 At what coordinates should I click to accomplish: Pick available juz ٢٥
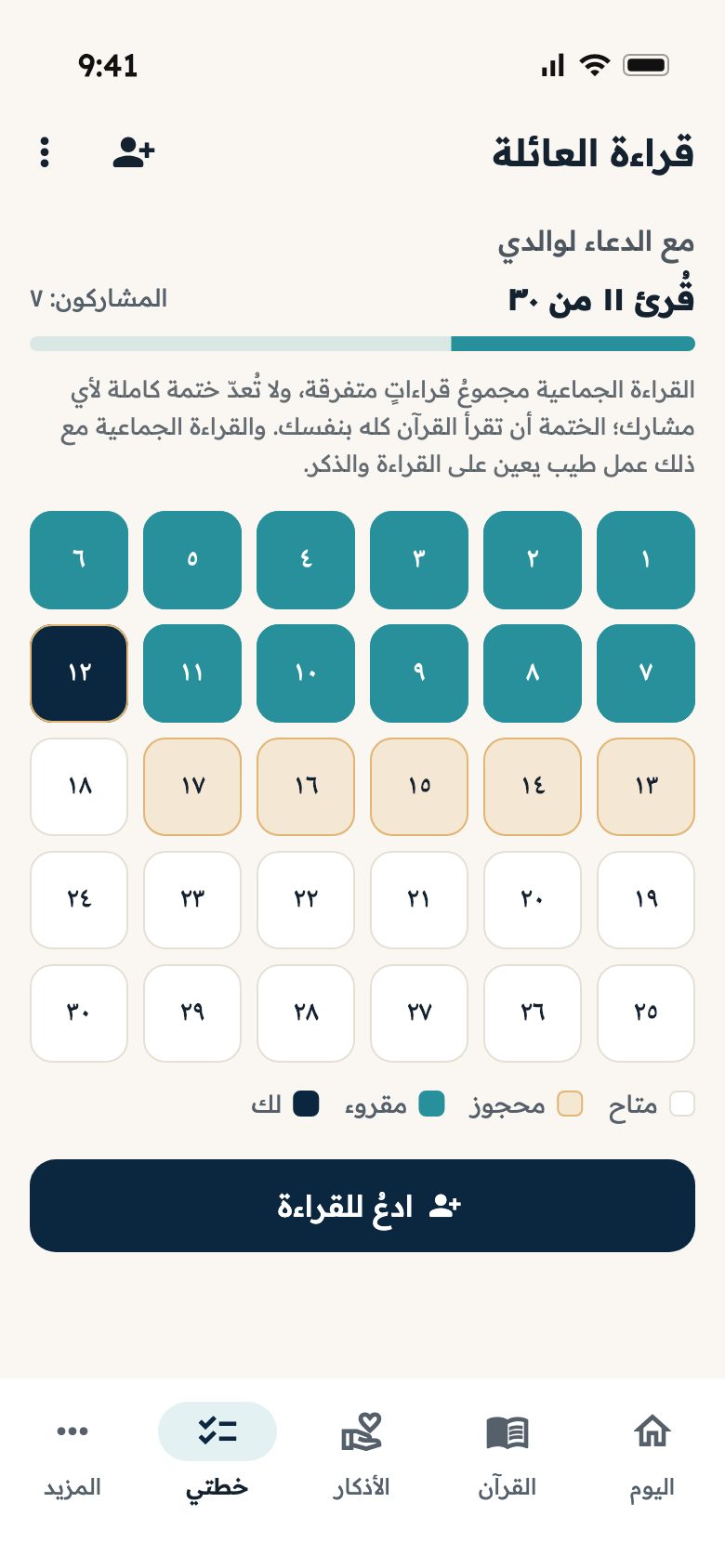click(646, 1013)
